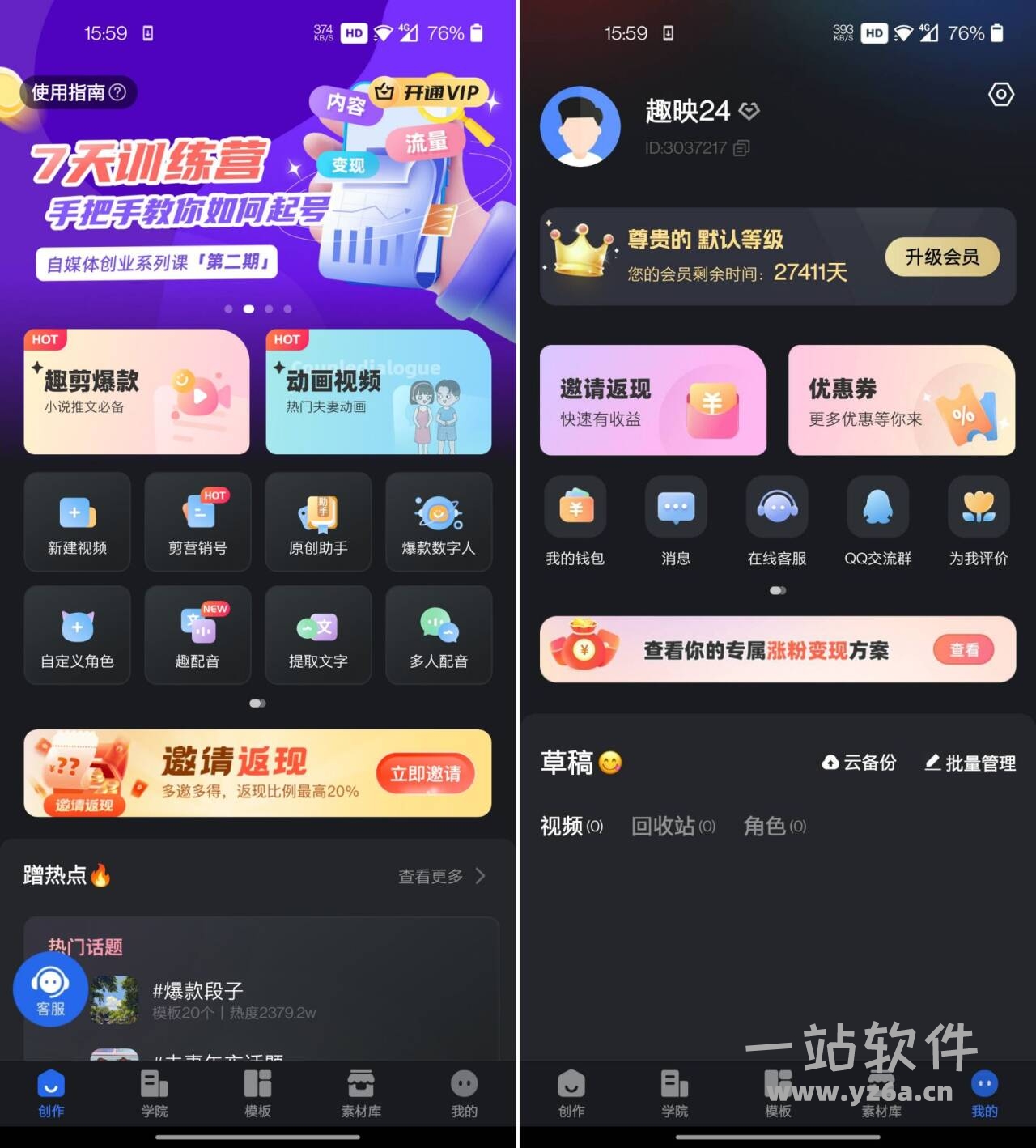Start a 新建视频 project
Image resolution: width=1036 pixels, height=1148 pixels.
[x=77, y=522]
